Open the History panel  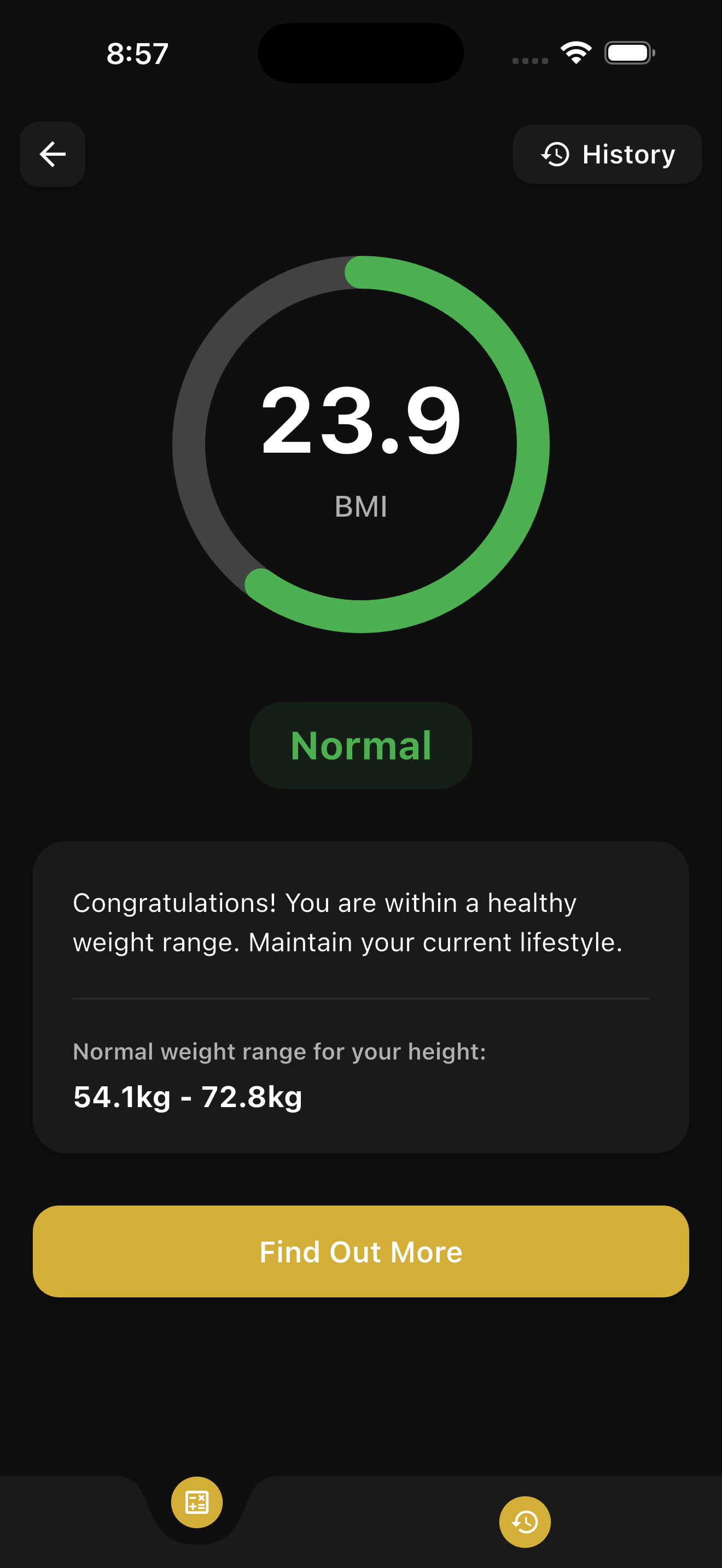point(607,154)
